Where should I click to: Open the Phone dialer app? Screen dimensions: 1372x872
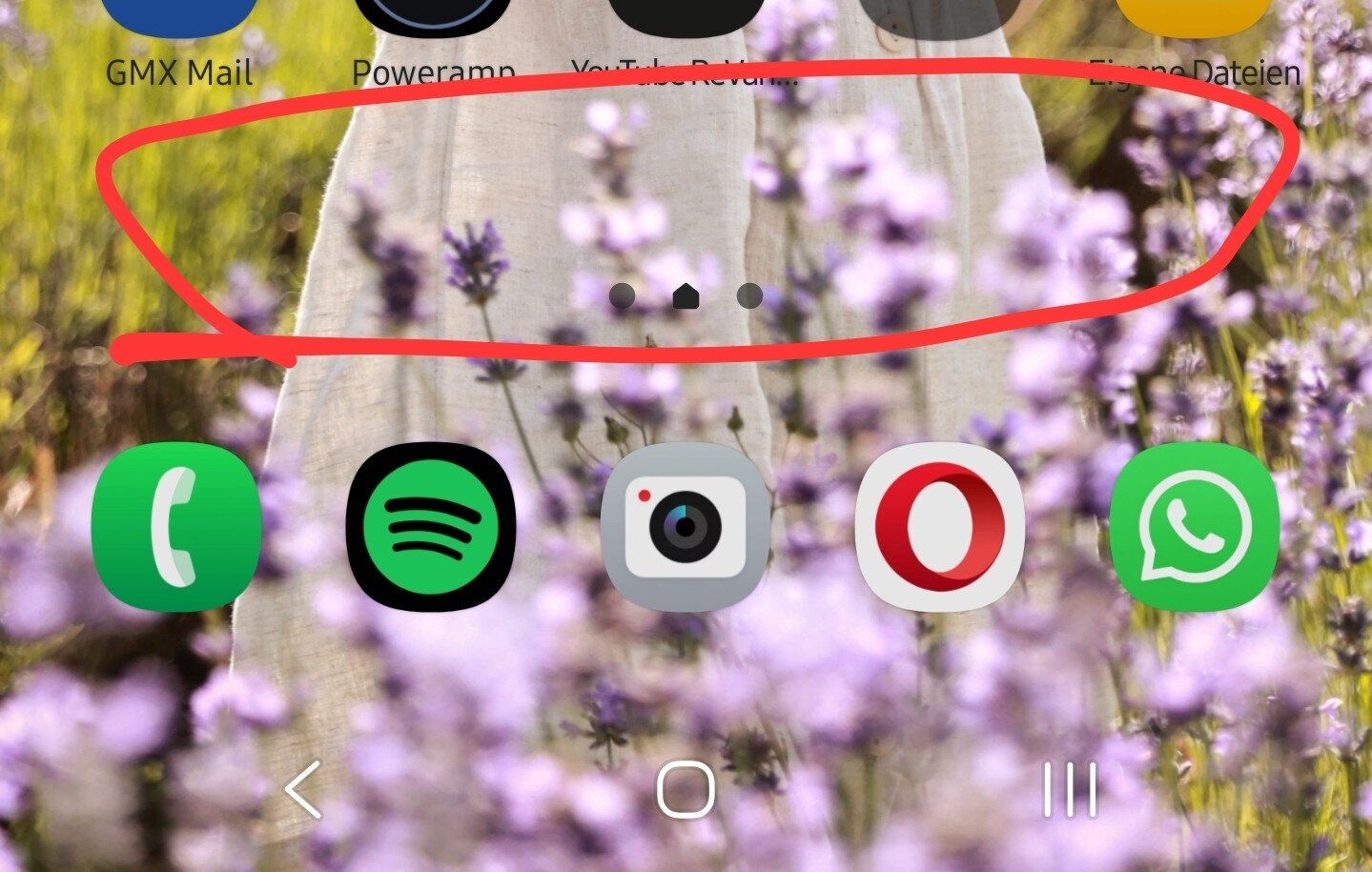(x=176, y=526)
